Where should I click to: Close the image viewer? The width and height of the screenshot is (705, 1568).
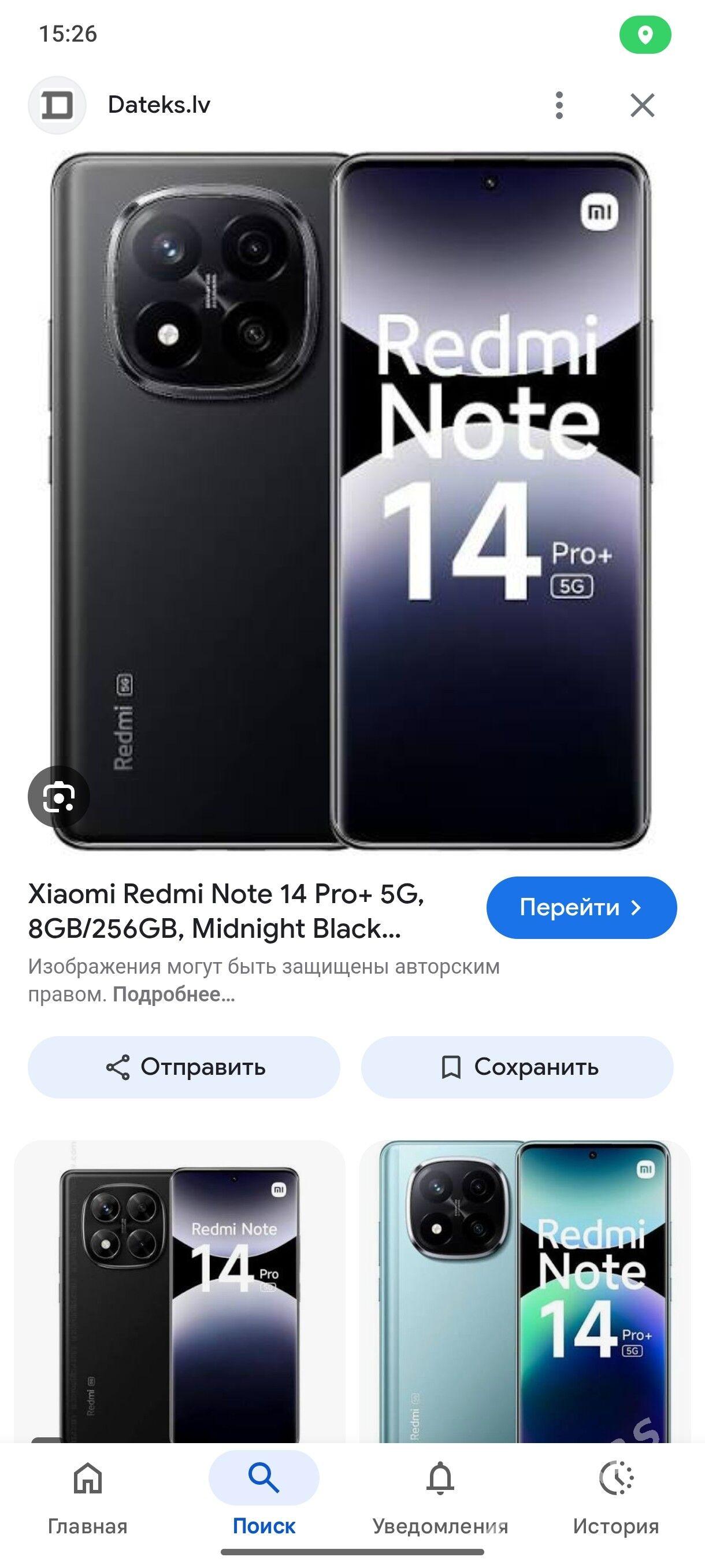pyautogui.click(x=642, y=105)
